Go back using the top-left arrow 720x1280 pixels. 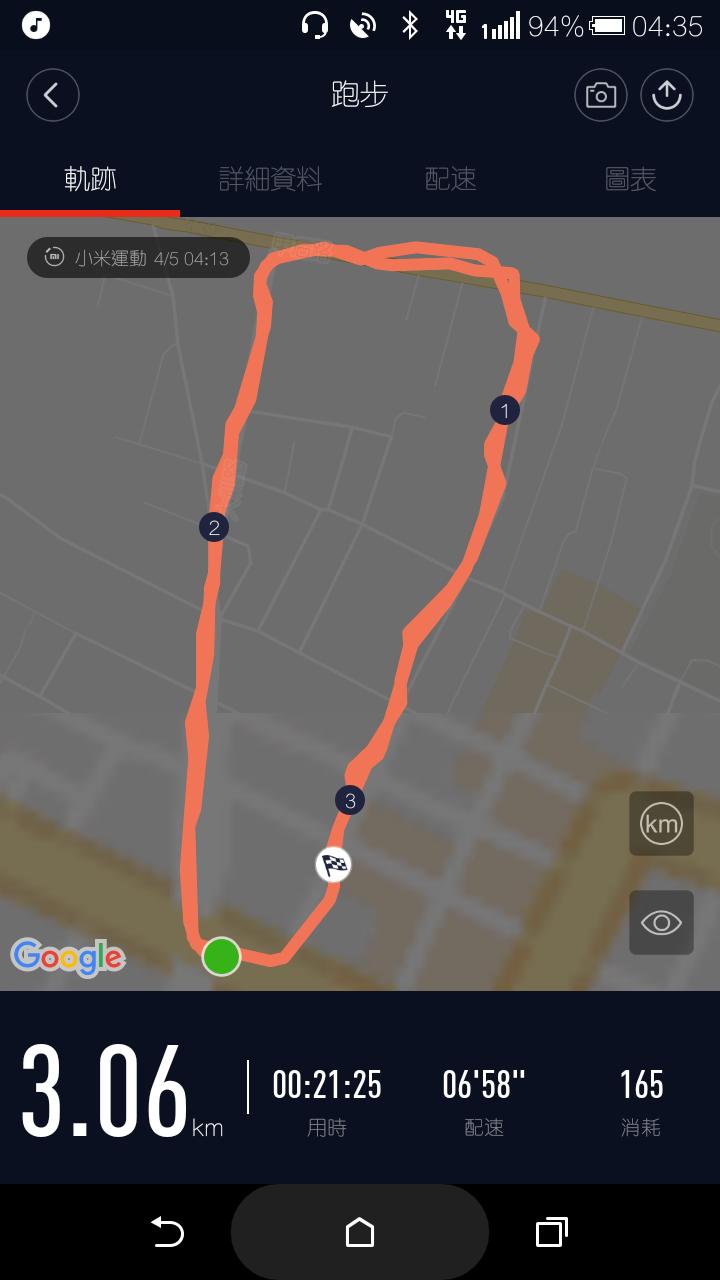[x=52, y=95]
